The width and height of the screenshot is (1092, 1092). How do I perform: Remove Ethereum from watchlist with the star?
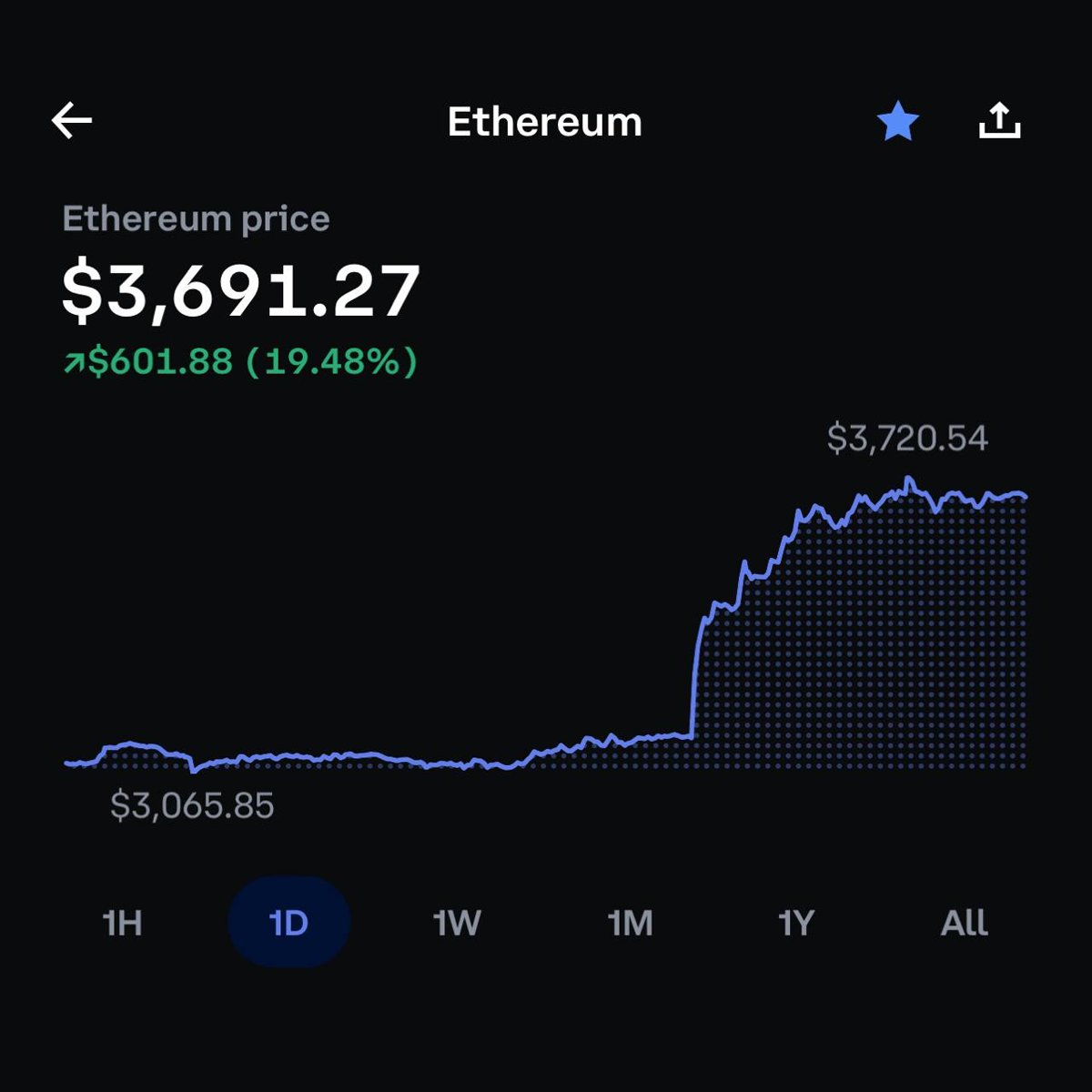click(898, 121)
